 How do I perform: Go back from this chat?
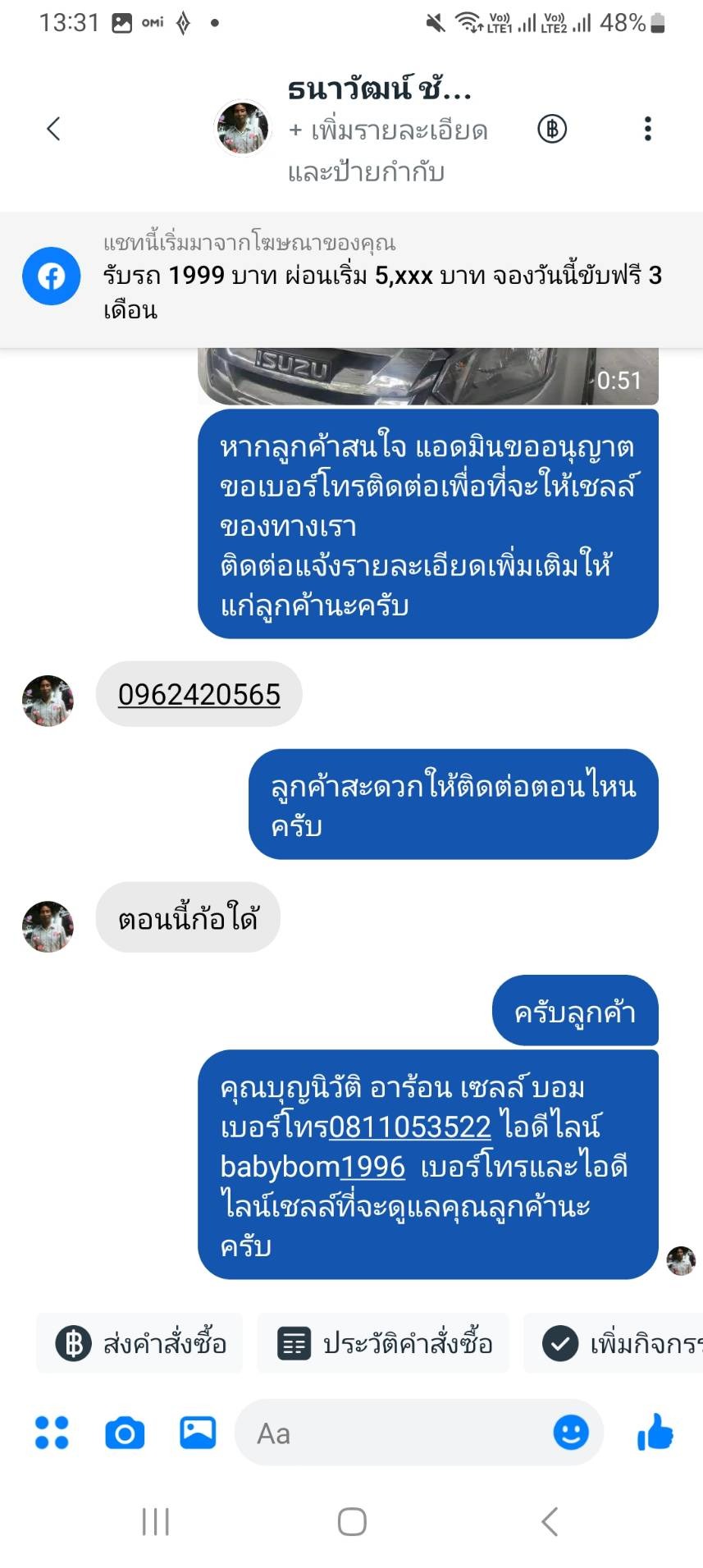pyautogui.click(x=54, y=129)
